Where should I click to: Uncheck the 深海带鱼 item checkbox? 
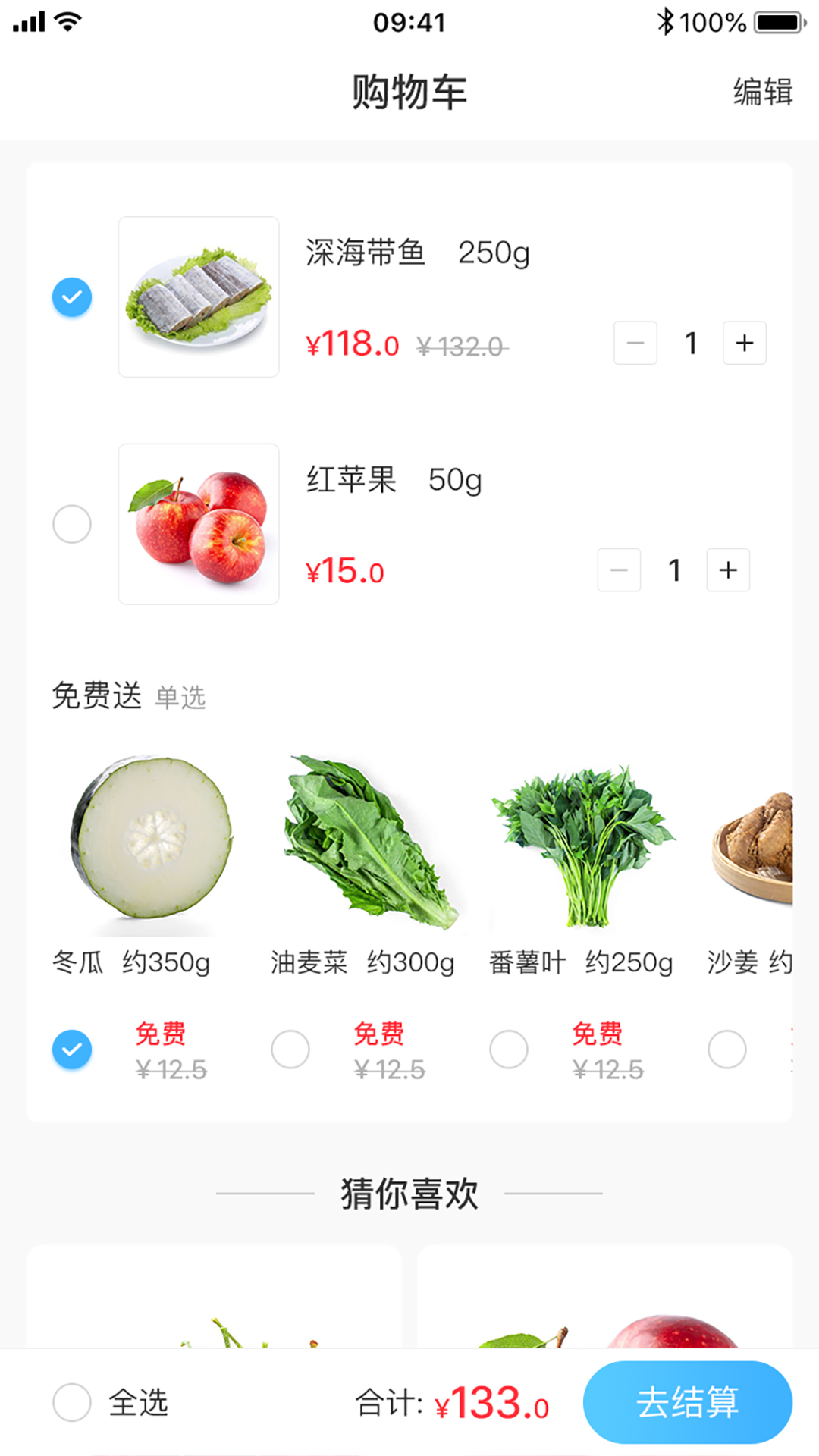pos(72,297)
